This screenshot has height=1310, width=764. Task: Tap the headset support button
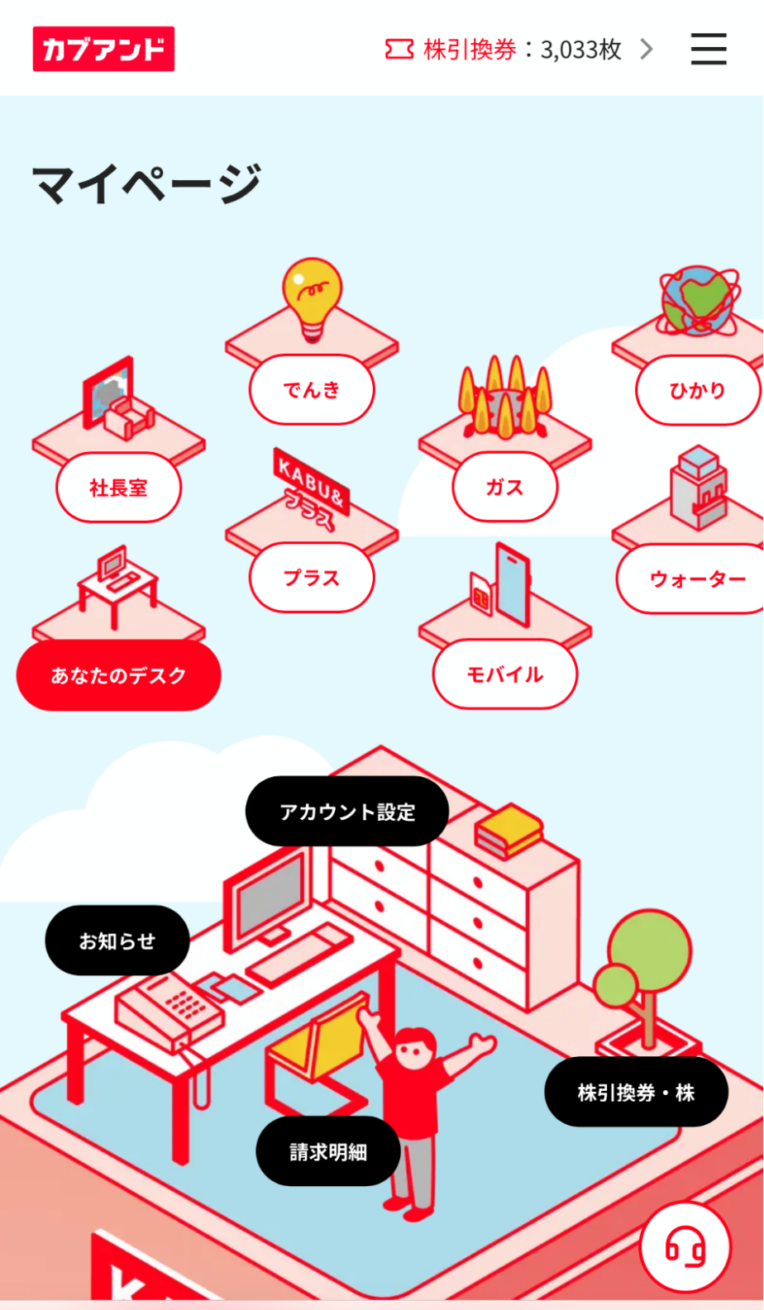tap(685, 1246)
